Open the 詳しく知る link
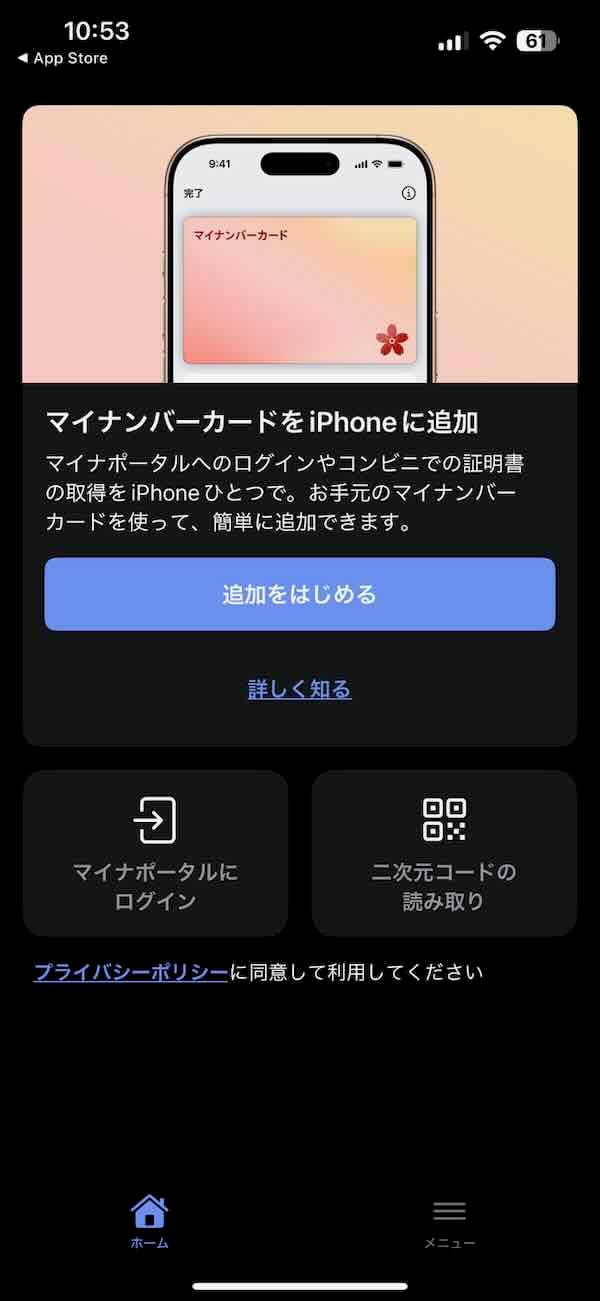This screenshot has height=1301, width=600. pyautogui.click(x=299, y=689)
